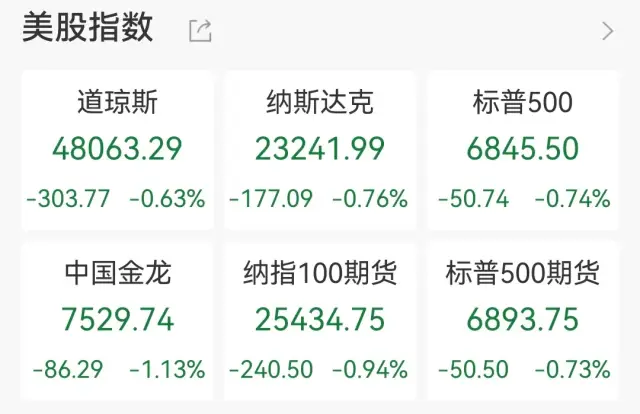Share the 美股指数 section
The width and height of the screenshot is (640, 414).
tap(200, 31)
